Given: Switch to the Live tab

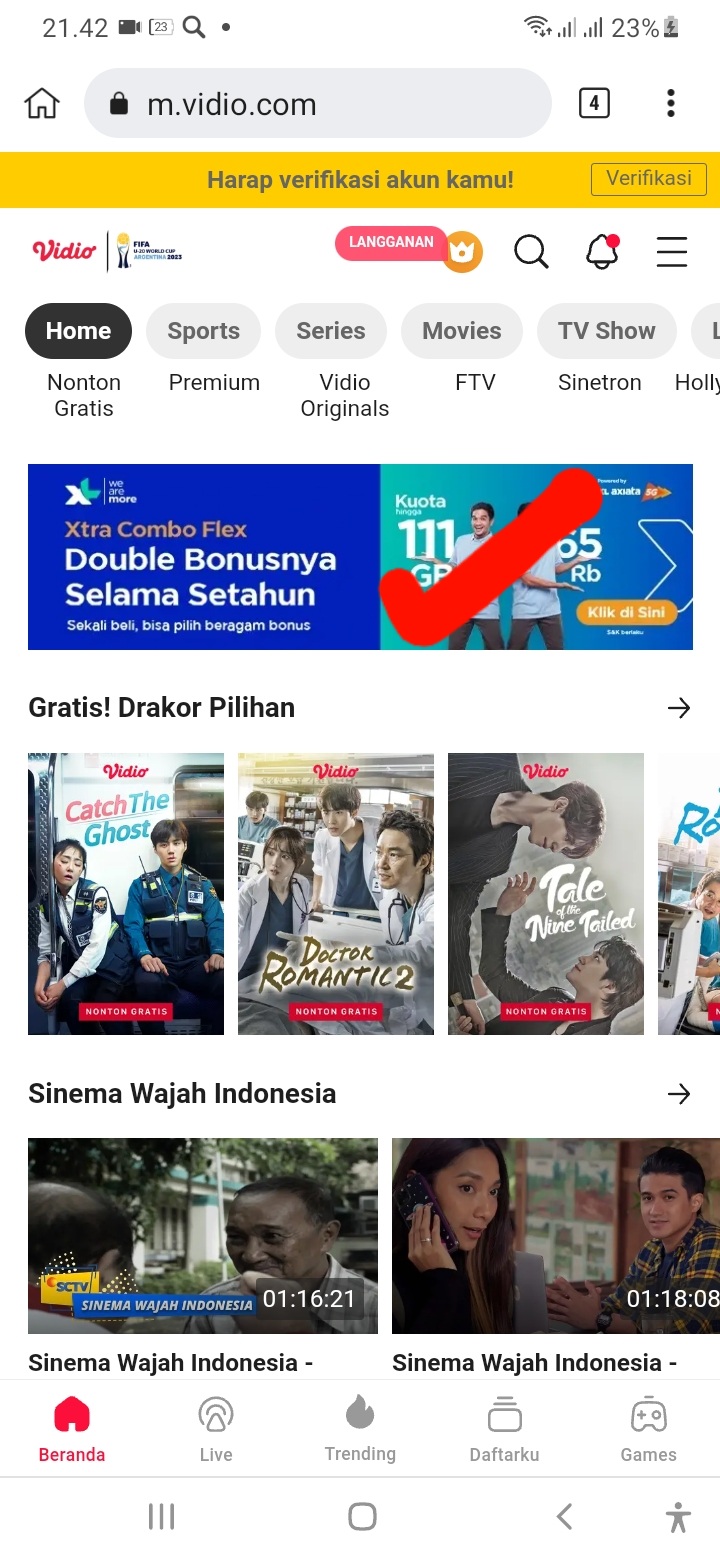Looking at the screenshot, I should pos(216,1429).
